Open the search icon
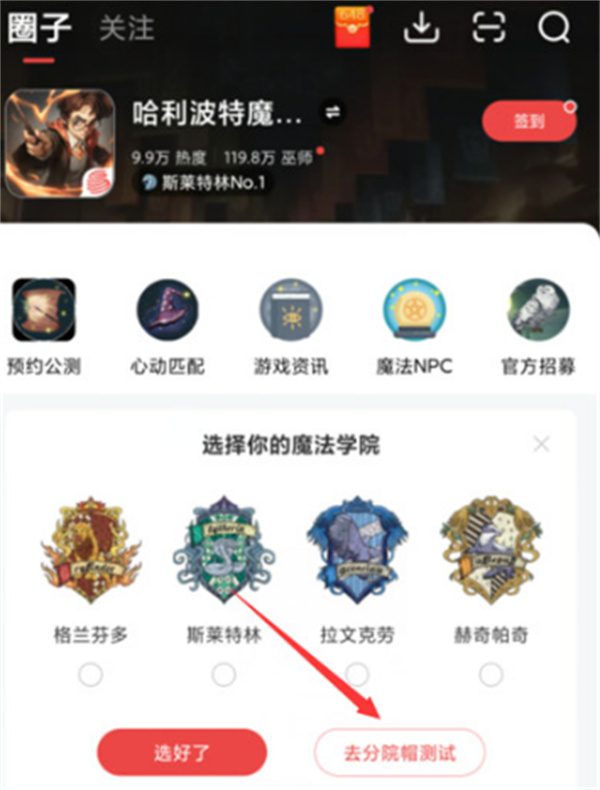The height and width of the screenshot is (790, 600). tap(553, 27)
